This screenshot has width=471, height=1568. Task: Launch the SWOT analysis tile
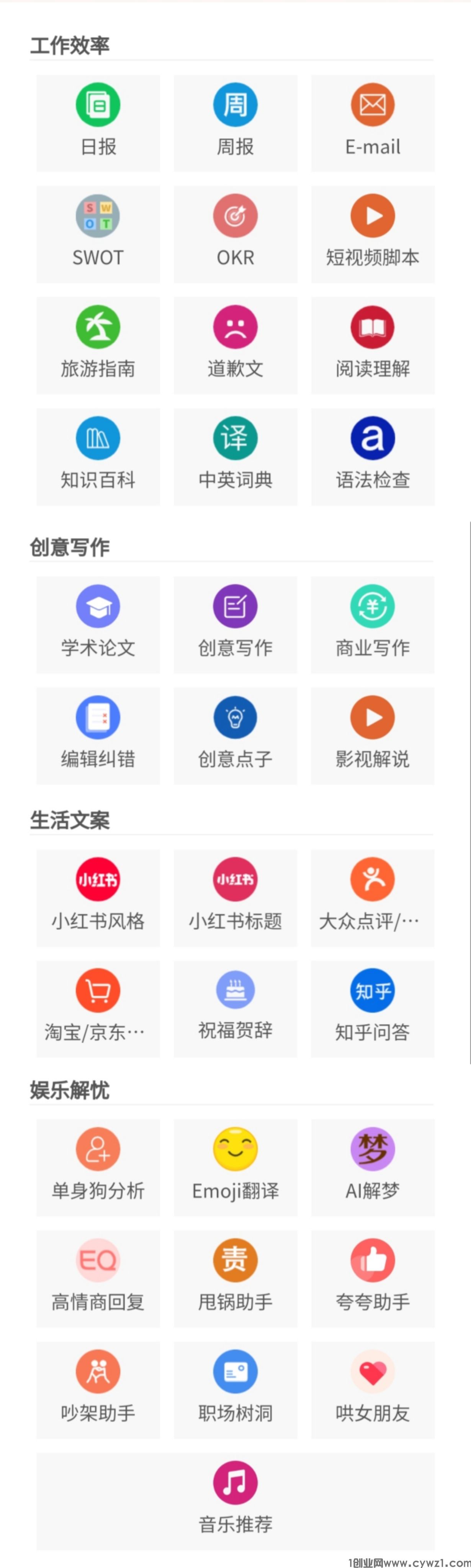(98, 234)
